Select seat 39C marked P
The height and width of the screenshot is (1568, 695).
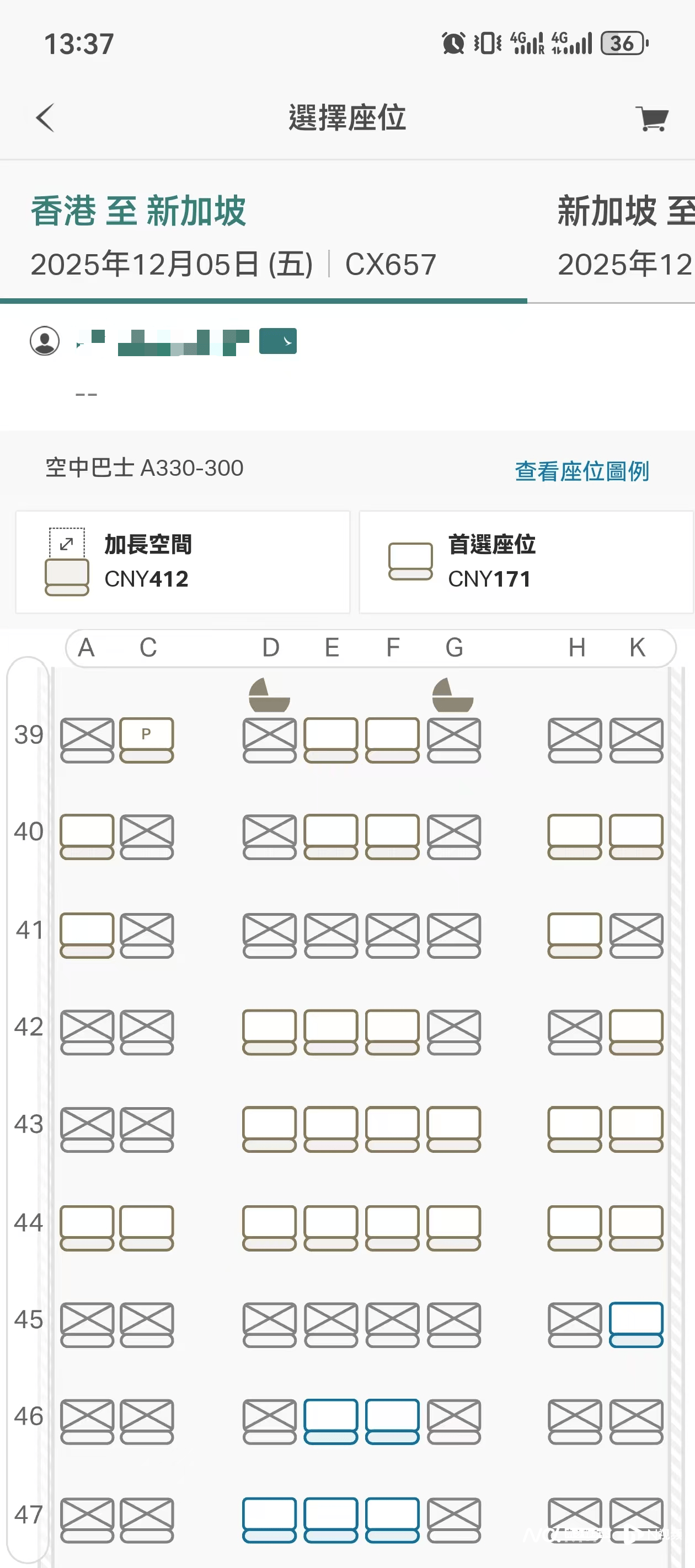(x=147, y=739)
